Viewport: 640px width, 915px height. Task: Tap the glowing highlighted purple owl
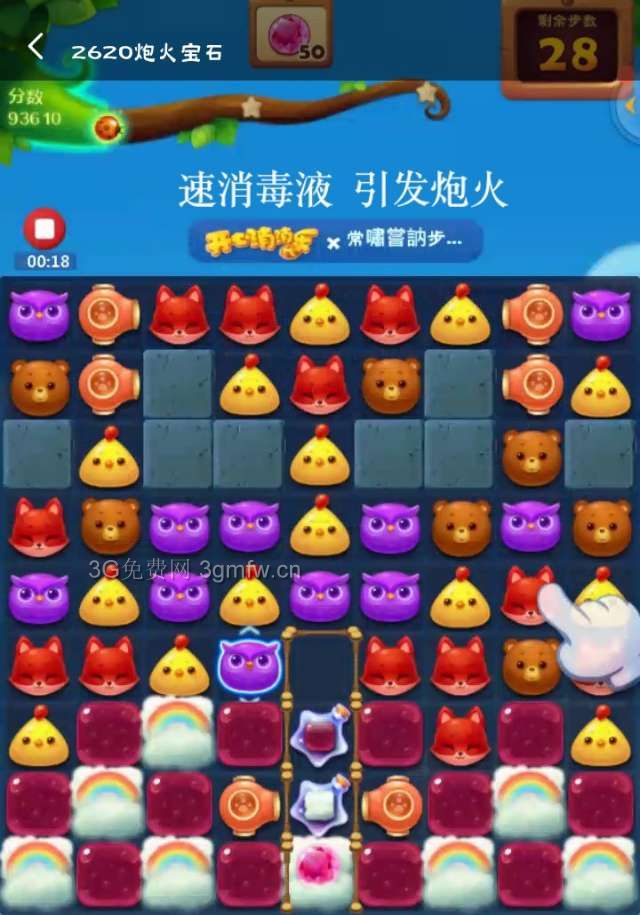248,665
